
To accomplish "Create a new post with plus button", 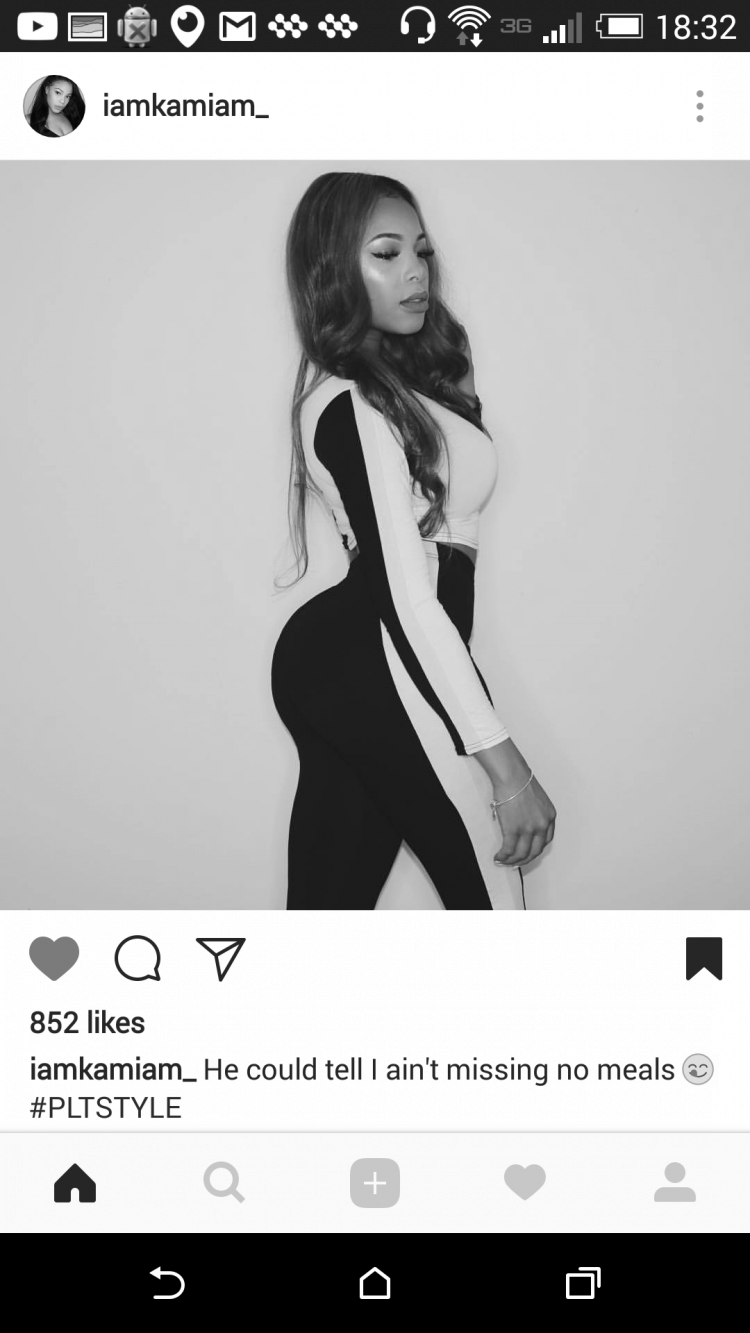I will pyautogui.click(x=375, y=1184).
